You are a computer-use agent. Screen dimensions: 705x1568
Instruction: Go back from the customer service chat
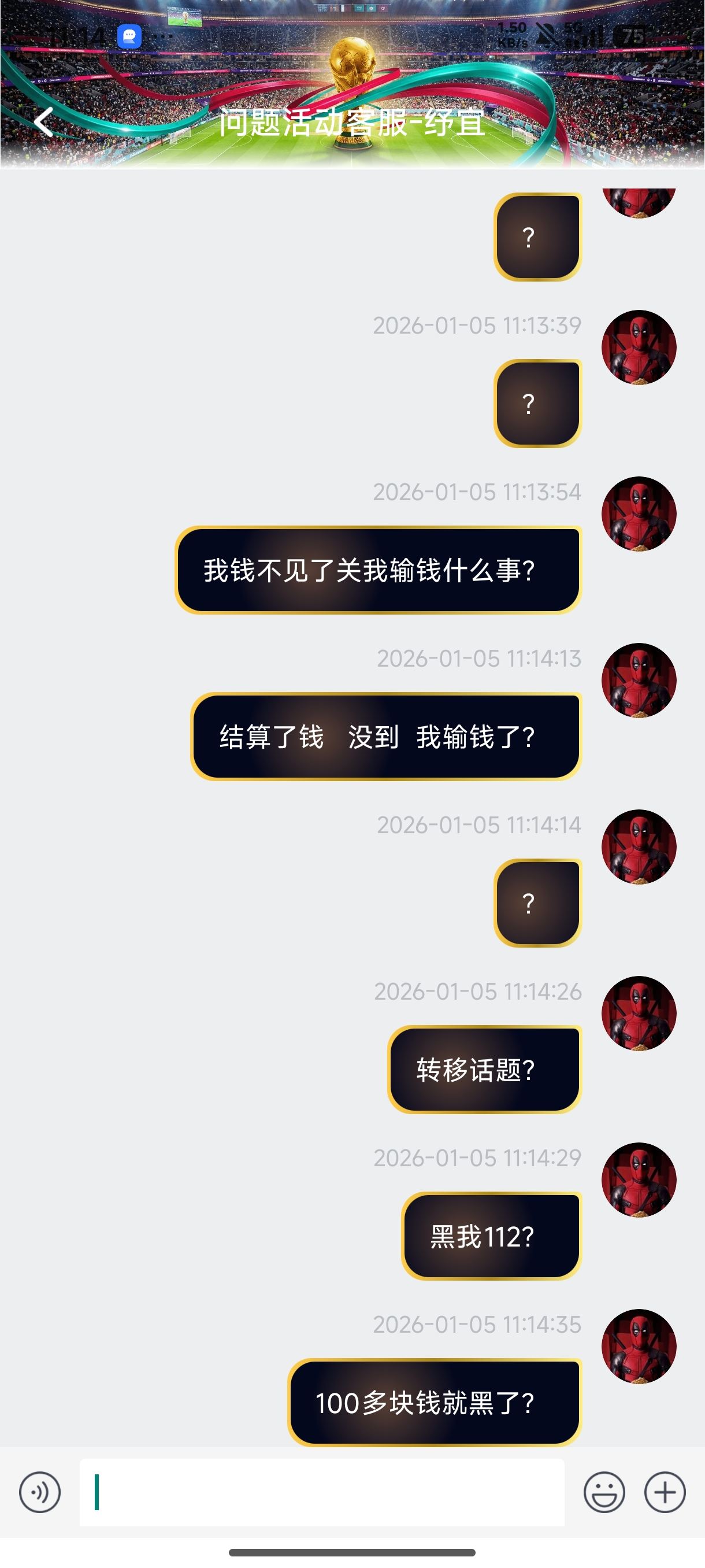(44, 122)
